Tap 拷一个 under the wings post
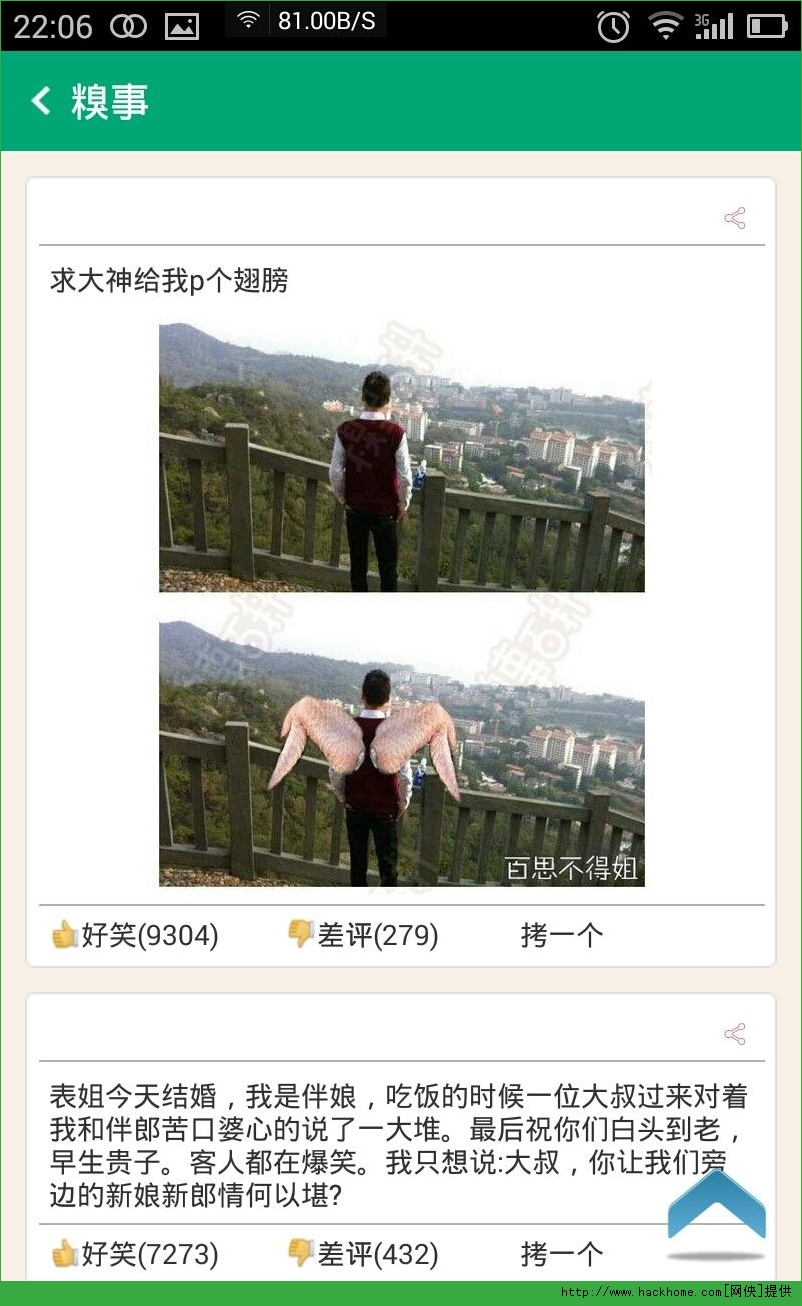 point(562,935)
